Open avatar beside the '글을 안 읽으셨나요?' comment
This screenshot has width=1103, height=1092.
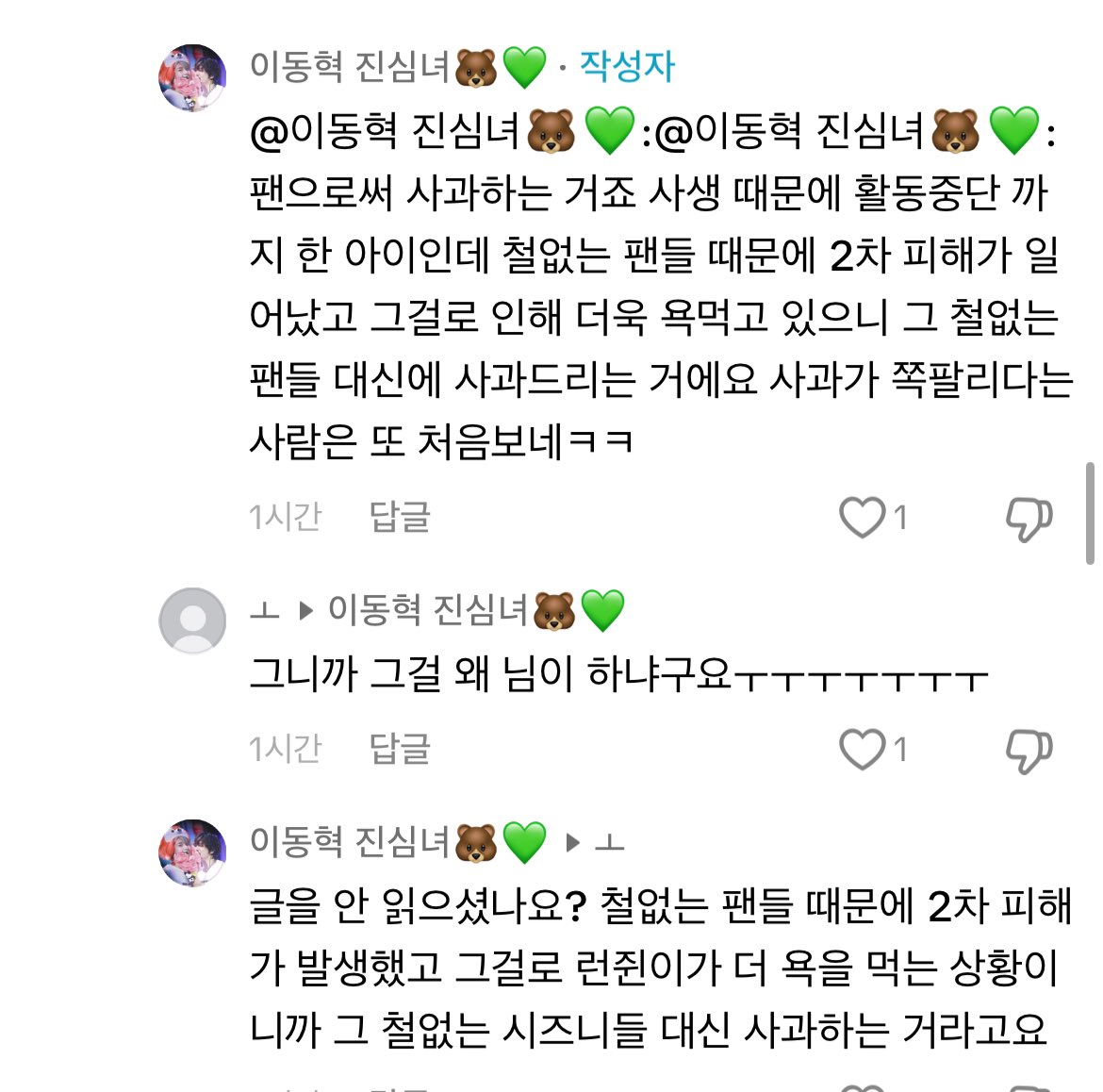(193, 852)
